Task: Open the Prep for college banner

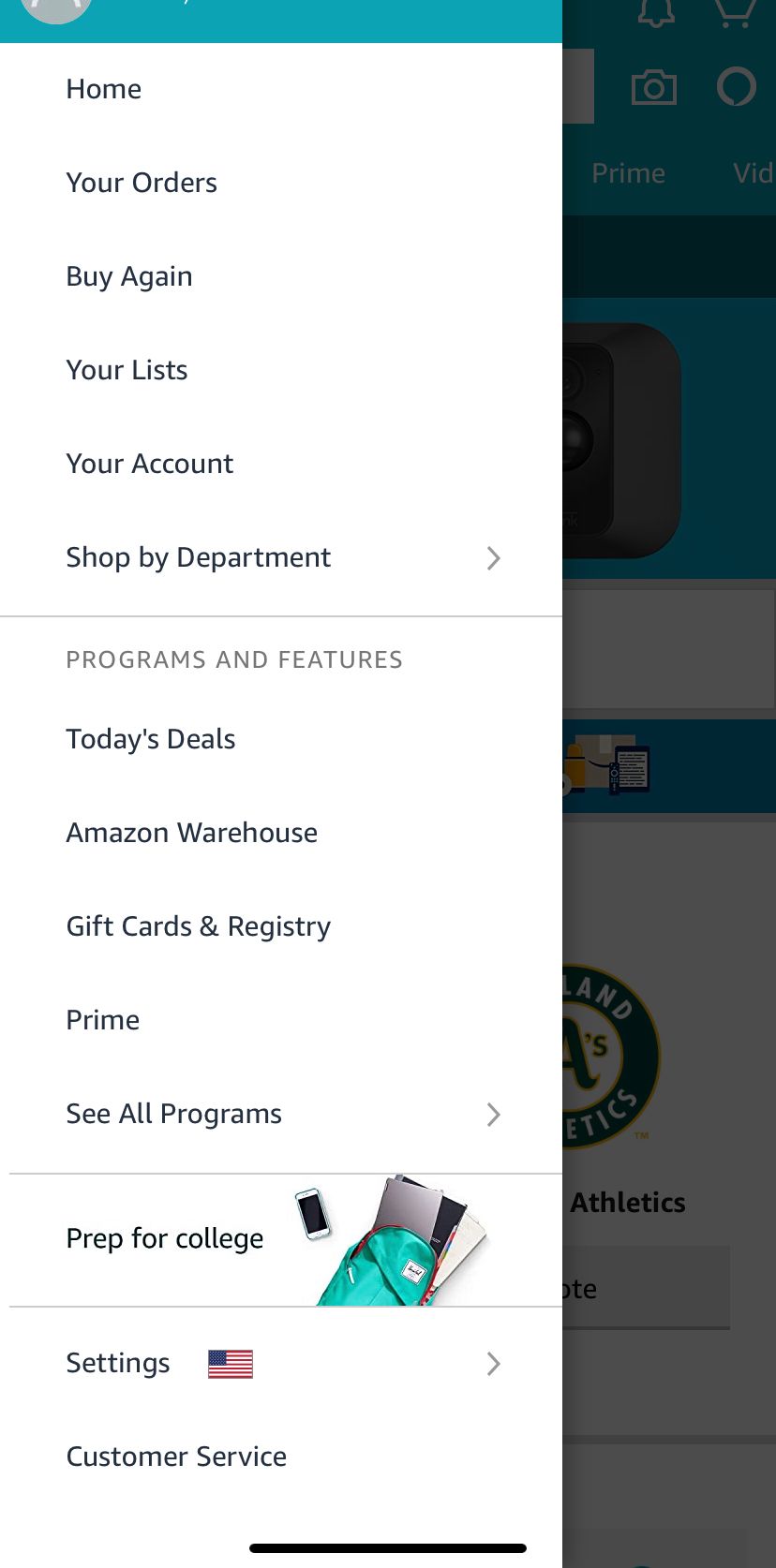Action: click(x=281, y=1239)
